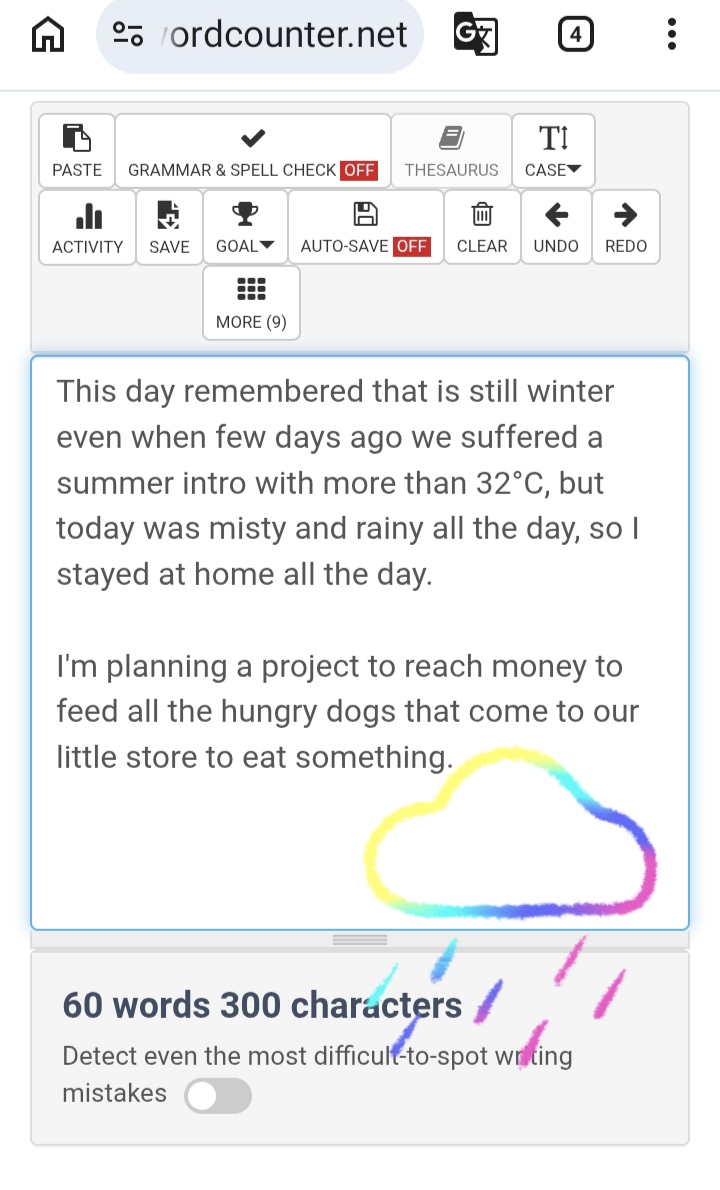This screenshot has width=720, height=1190.
Task: Enable Auto-Save
Action: coord(366,228)
